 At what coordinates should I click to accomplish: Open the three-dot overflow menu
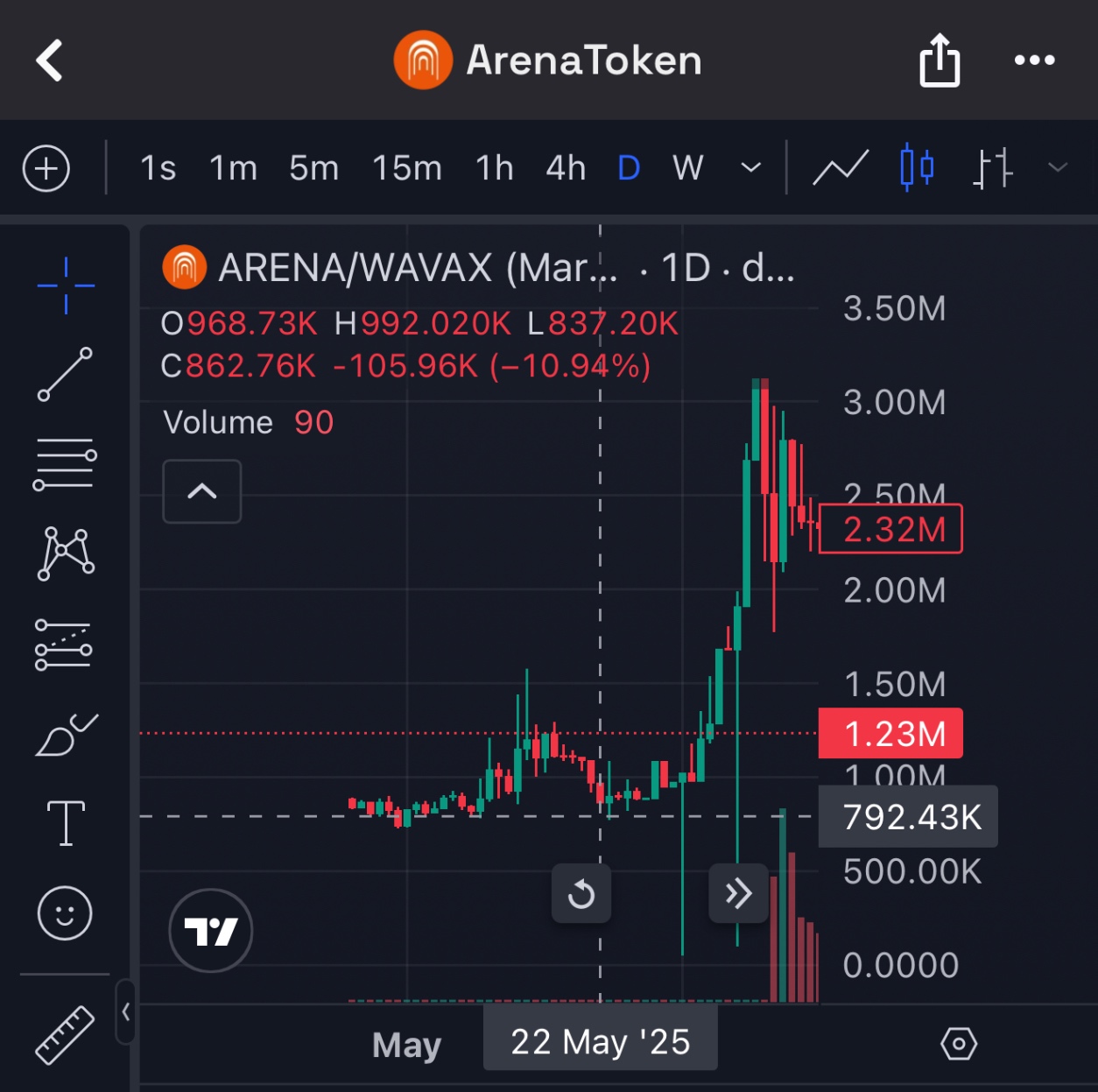1034,60
